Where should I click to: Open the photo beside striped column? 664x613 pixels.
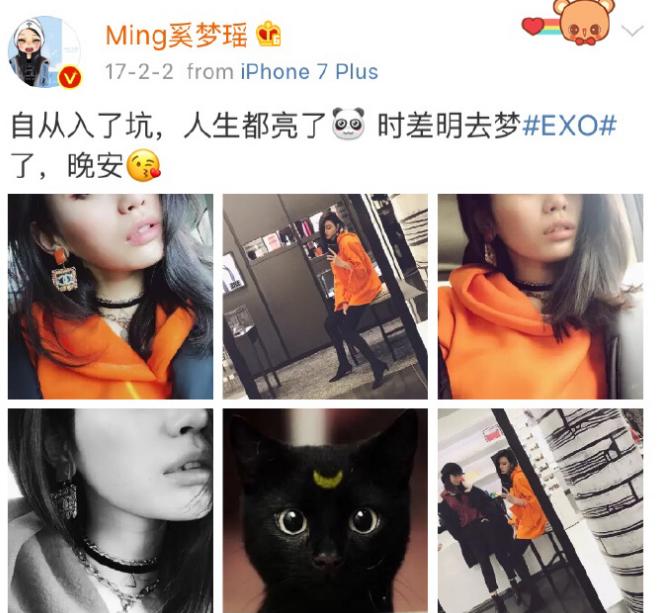(x=540, y=510)
